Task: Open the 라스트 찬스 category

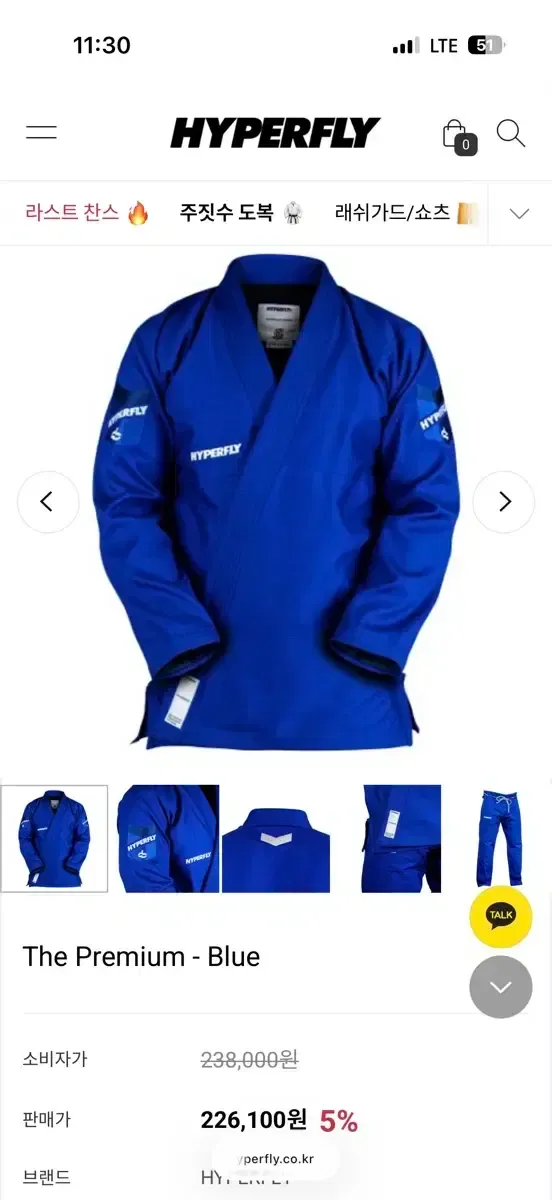Action: tap(87, 213)
